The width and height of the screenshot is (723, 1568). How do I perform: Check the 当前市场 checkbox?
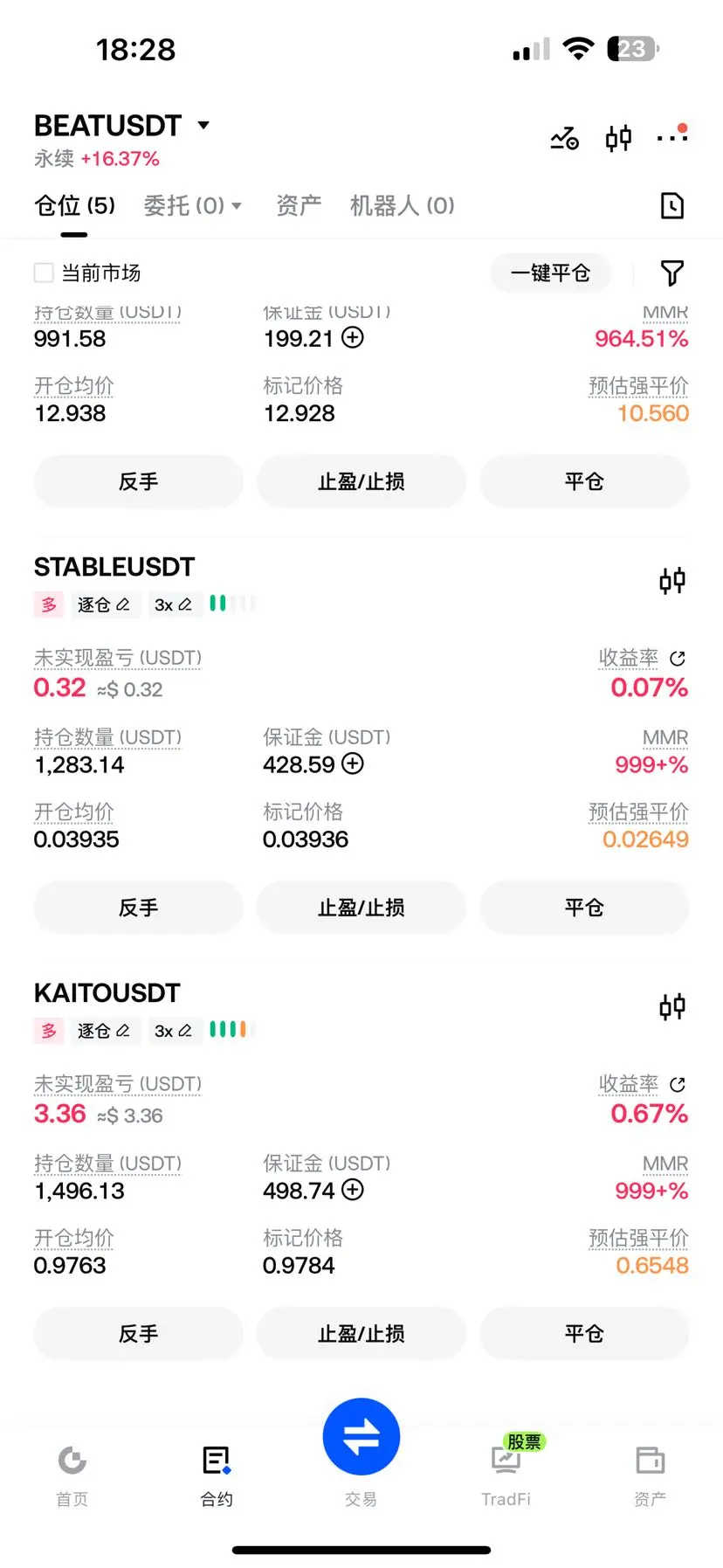(x=44, y=273)
